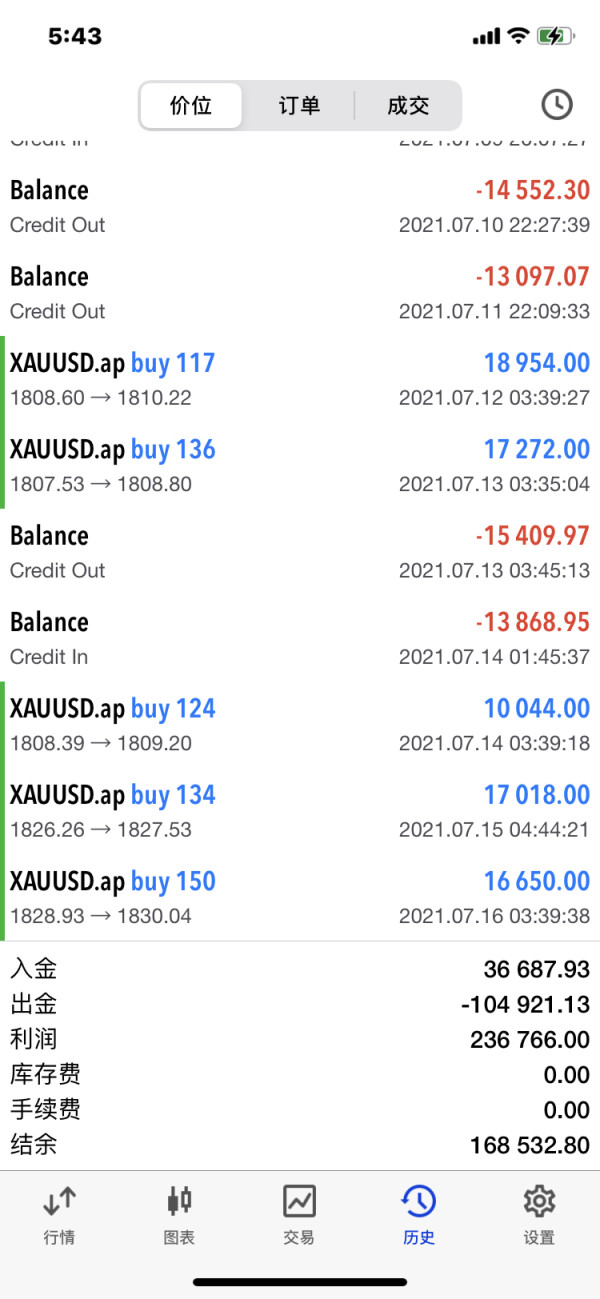Open the time period clock icon
600x1299 pixels.
(x=556, y=105)
